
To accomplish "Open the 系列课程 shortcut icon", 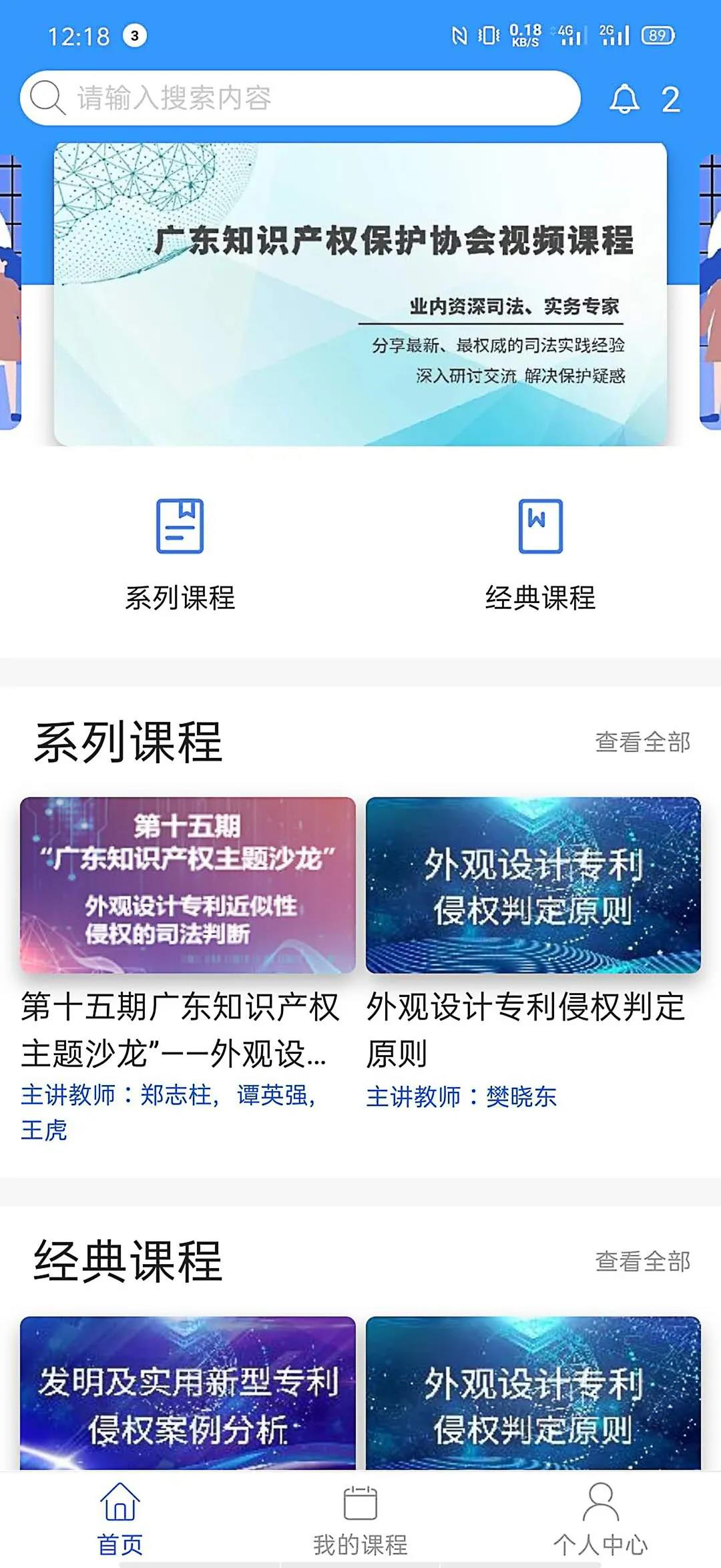I will pyautogui.click(x=180, y=527).
